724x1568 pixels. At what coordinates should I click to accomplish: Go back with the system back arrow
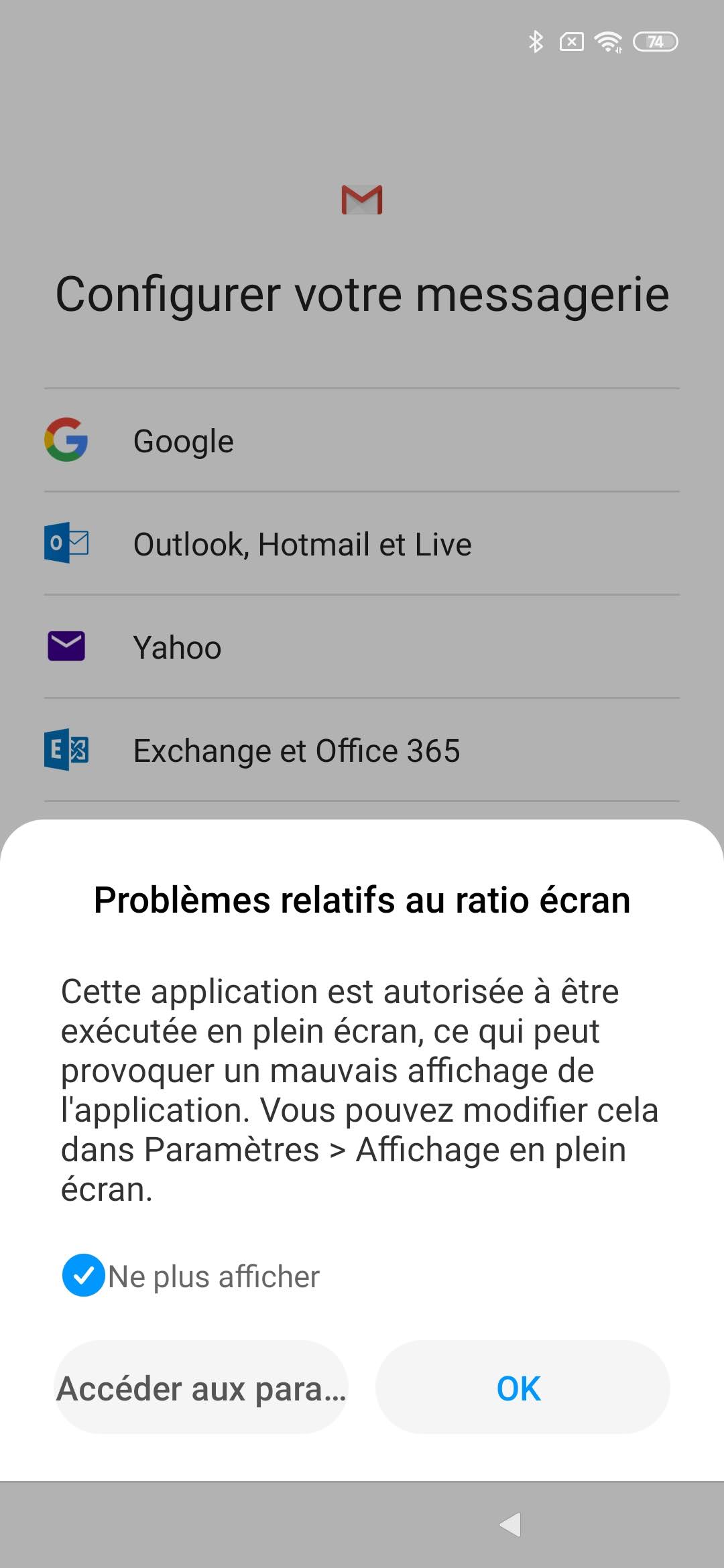pos(511,1524)
